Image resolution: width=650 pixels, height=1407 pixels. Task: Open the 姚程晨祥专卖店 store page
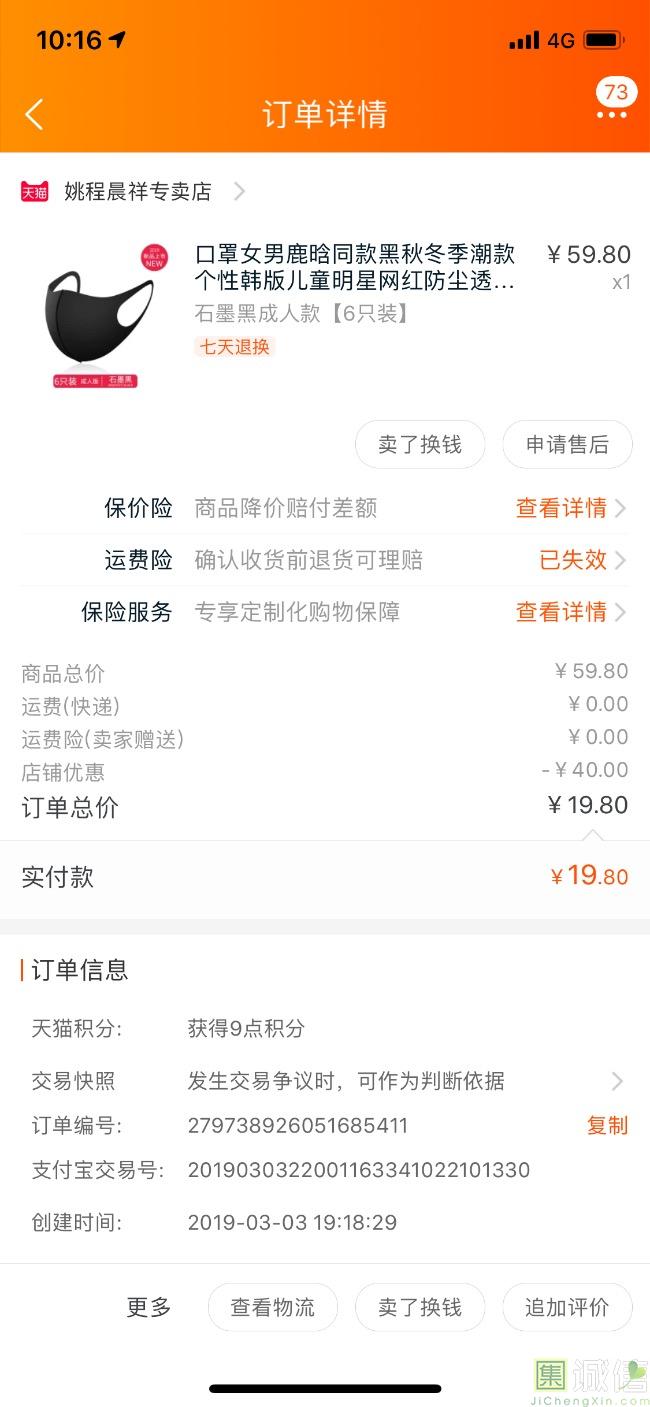point(133,191)
